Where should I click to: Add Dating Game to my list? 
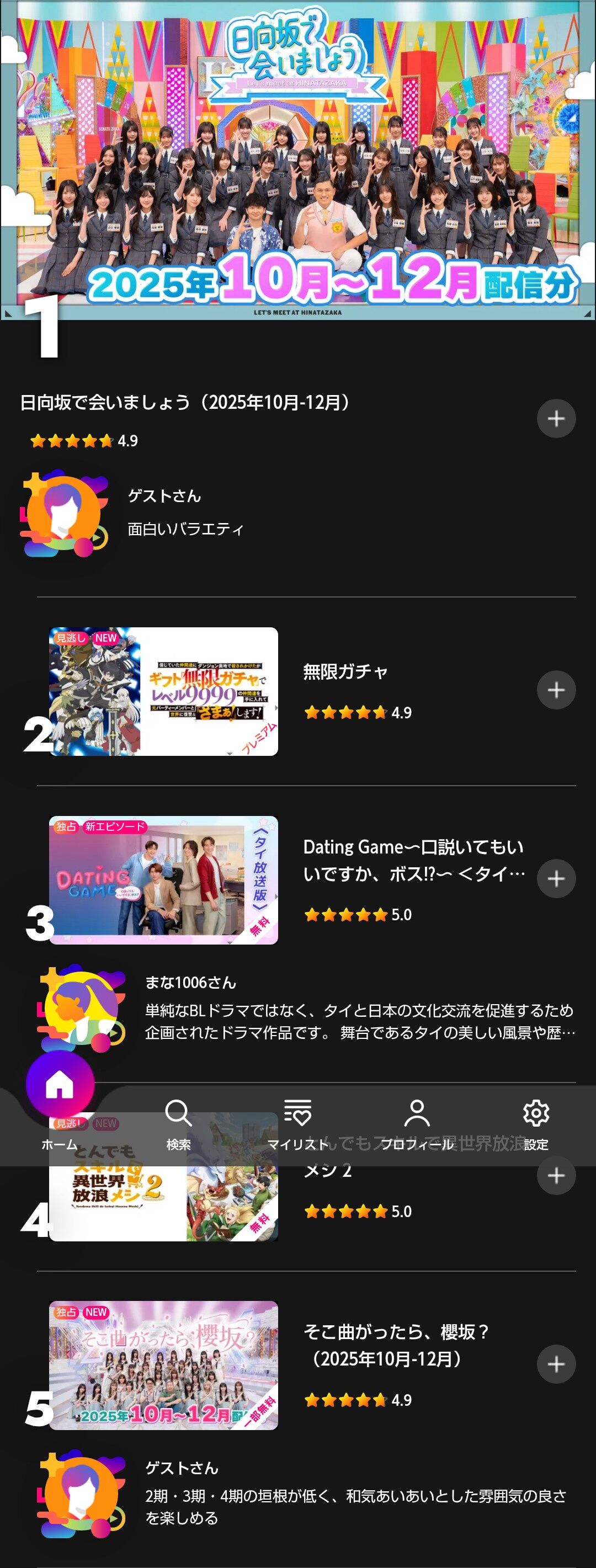555,878
